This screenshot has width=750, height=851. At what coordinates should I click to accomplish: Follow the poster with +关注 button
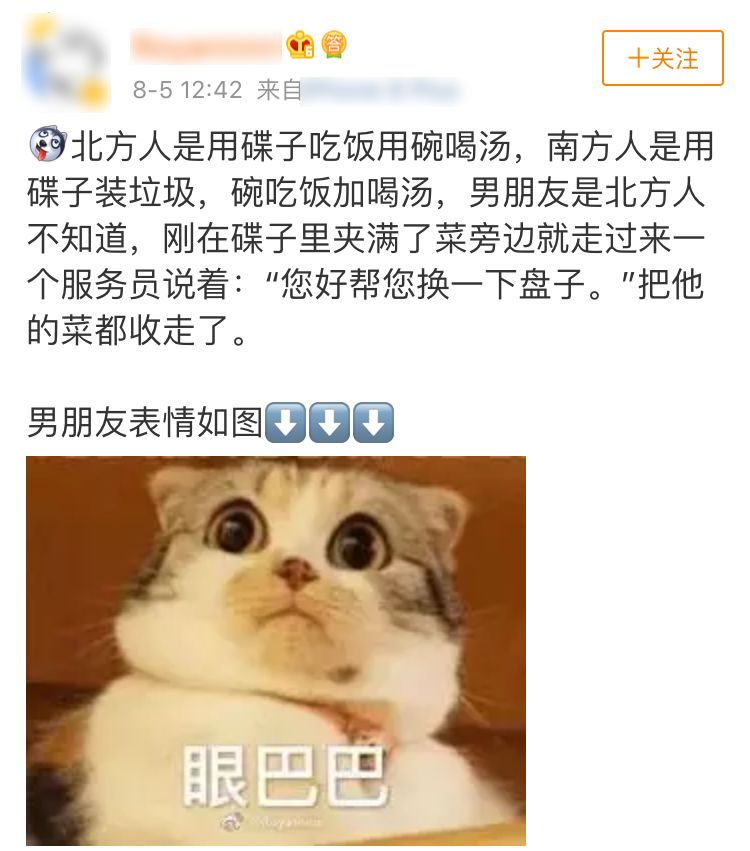coord(662,58)
